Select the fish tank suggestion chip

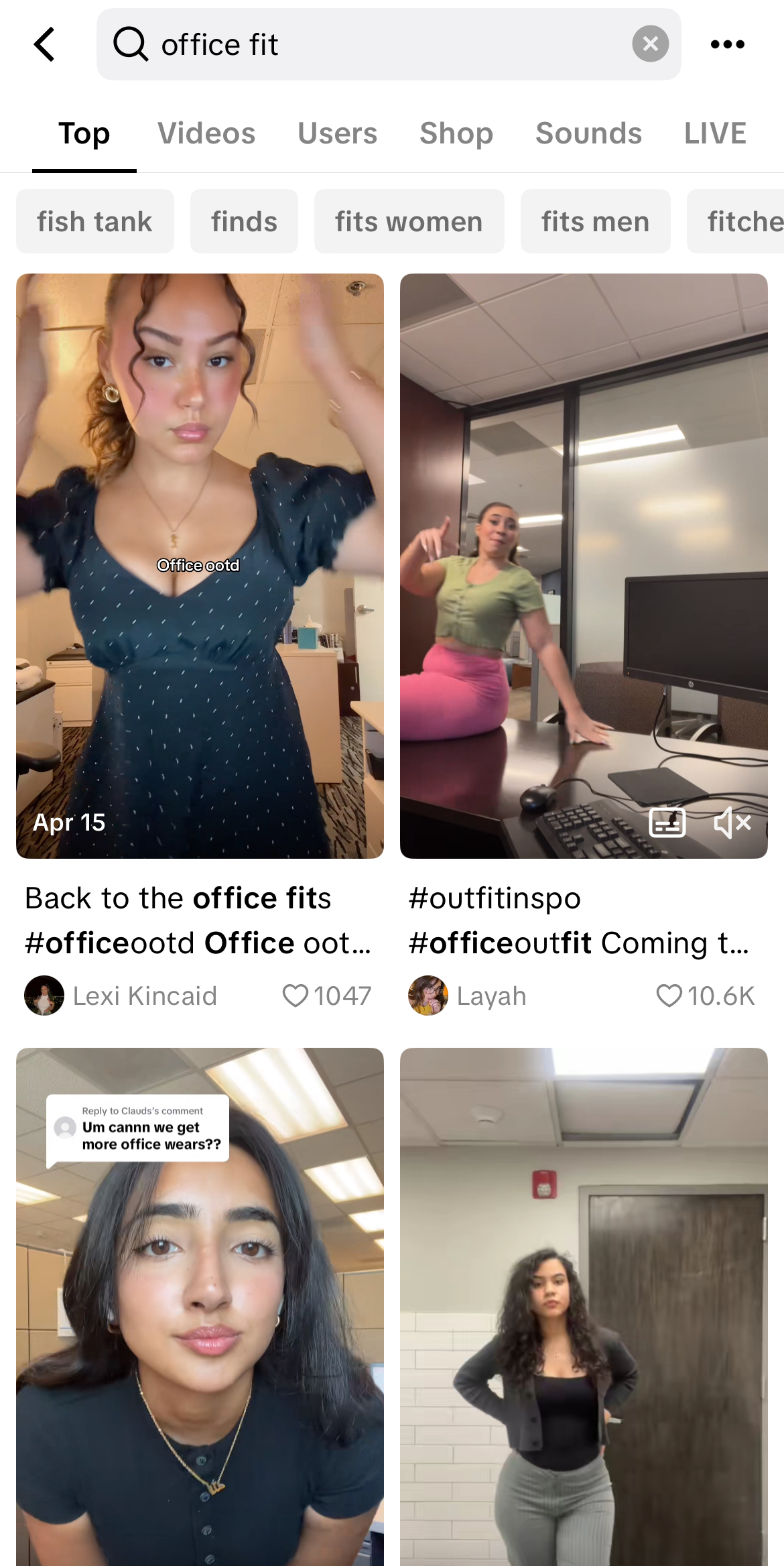pyautogui.click(x=95, y=221)
